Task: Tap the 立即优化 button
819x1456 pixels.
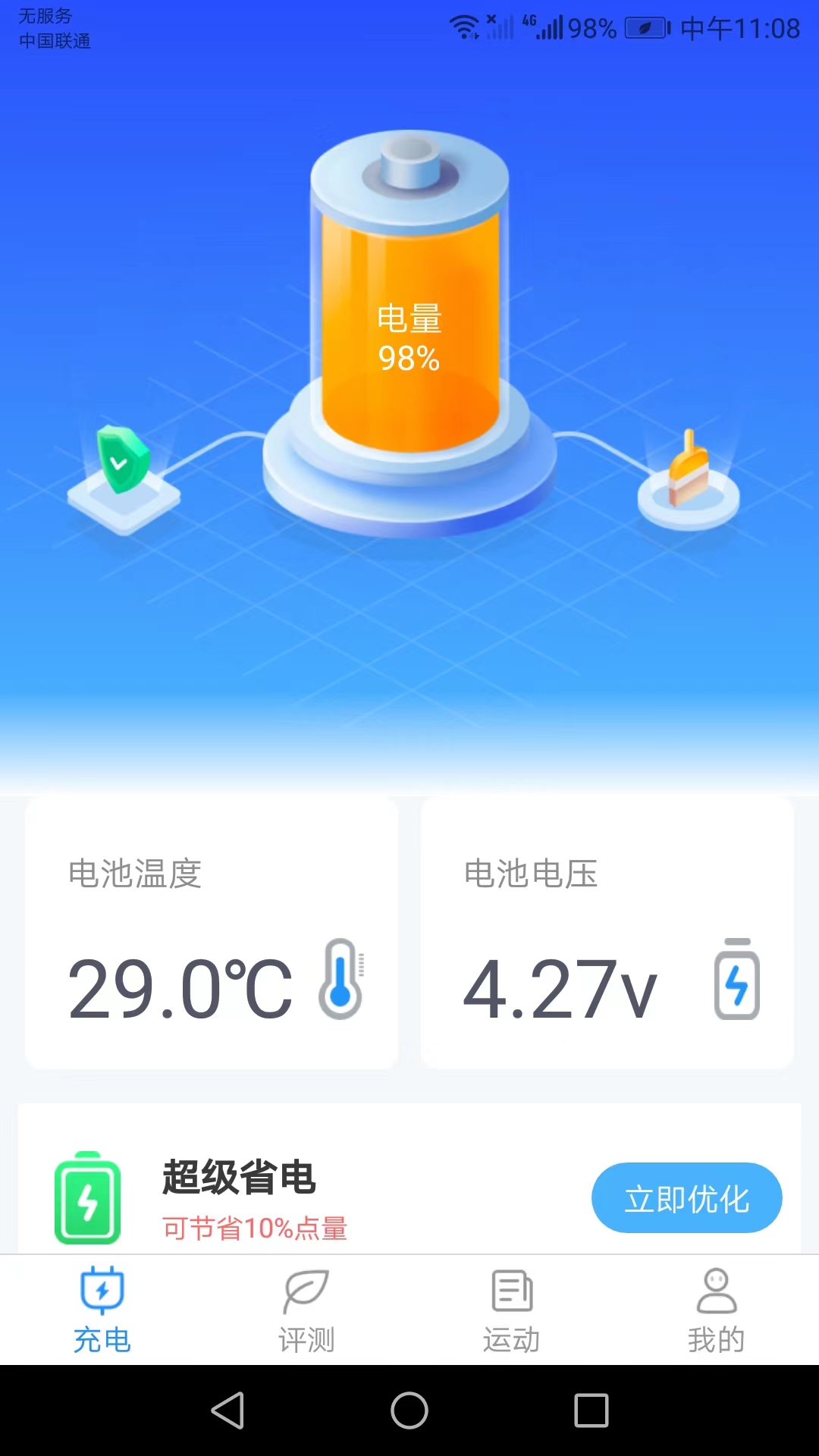Action: pos(686,1197)
